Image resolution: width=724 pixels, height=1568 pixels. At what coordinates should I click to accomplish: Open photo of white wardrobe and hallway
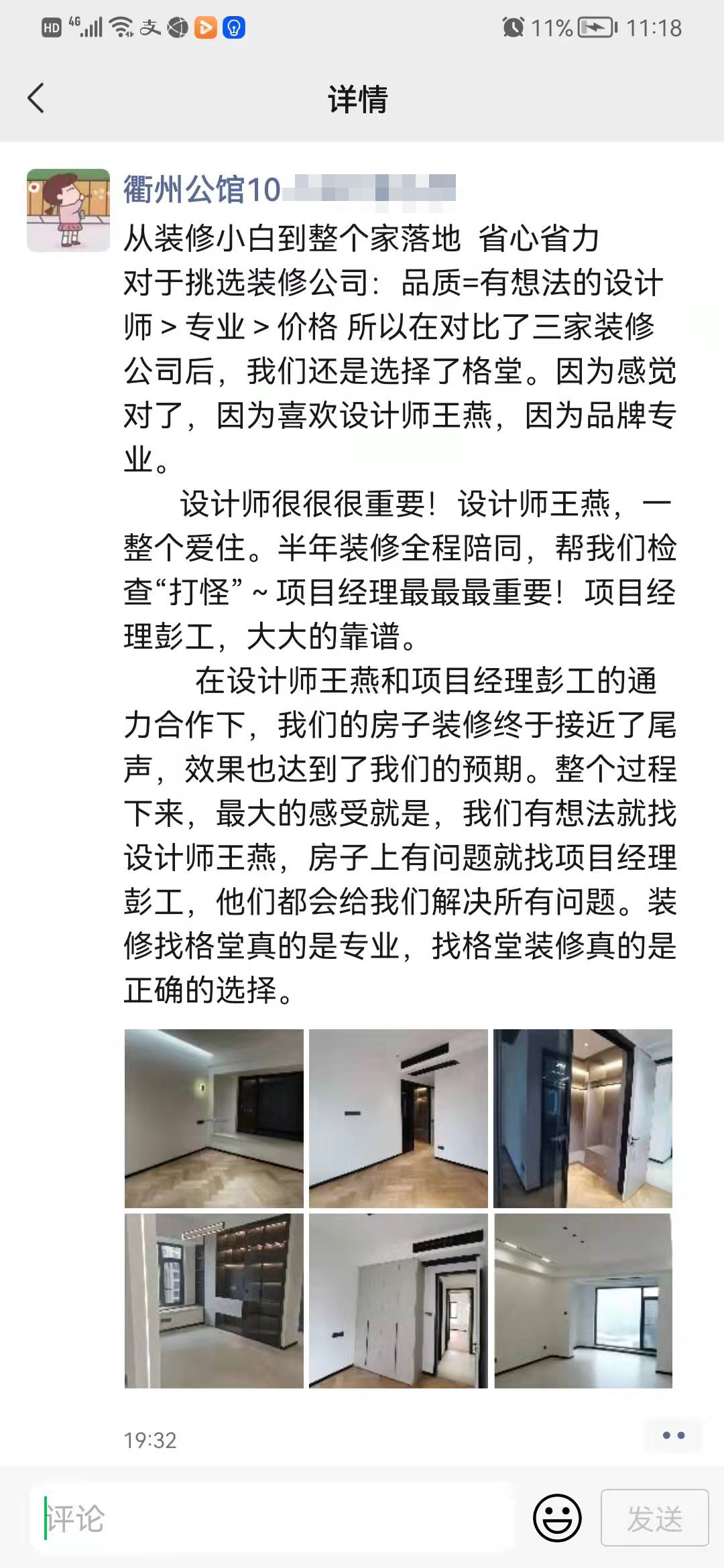398,1301
